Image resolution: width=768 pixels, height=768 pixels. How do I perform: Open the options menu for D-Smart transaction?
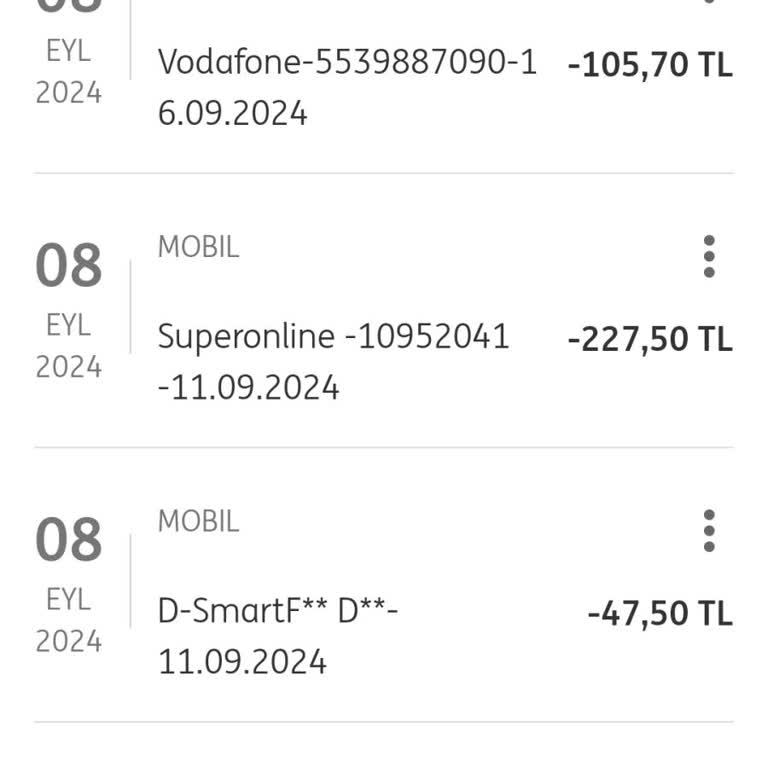pyautogui.click(x=709, y=531)
